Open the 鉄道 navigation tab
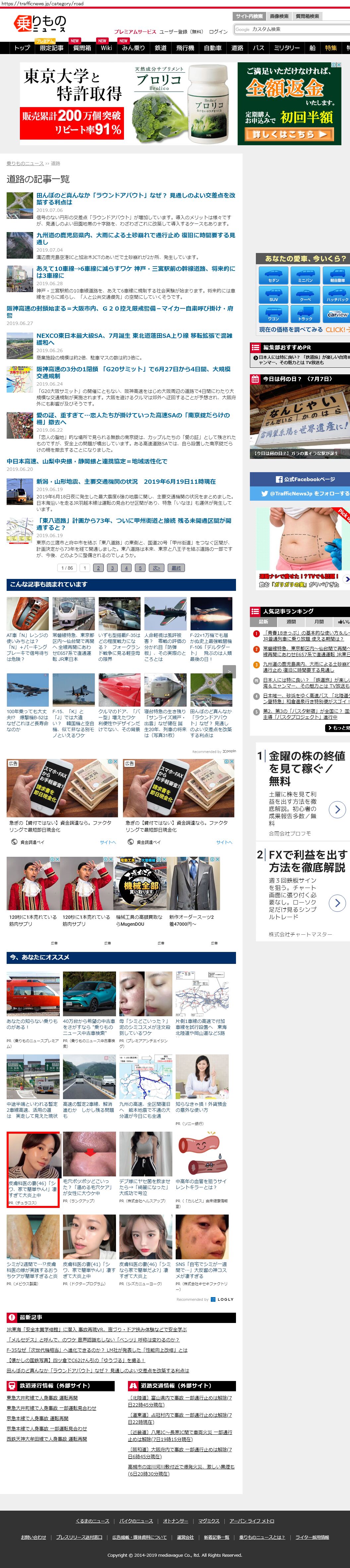 click(161, 47)
